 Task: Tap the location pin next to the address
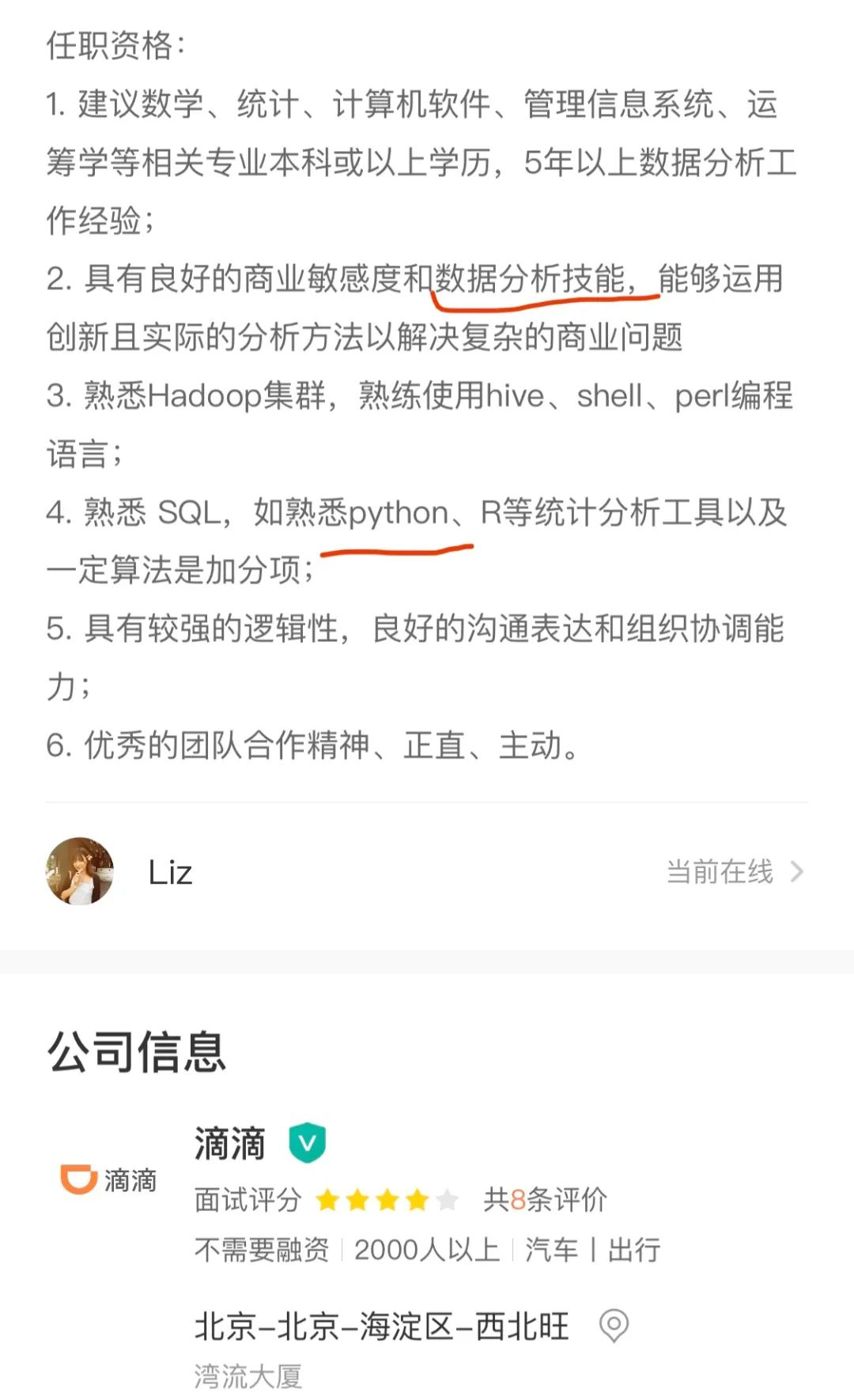point(613,1327)
